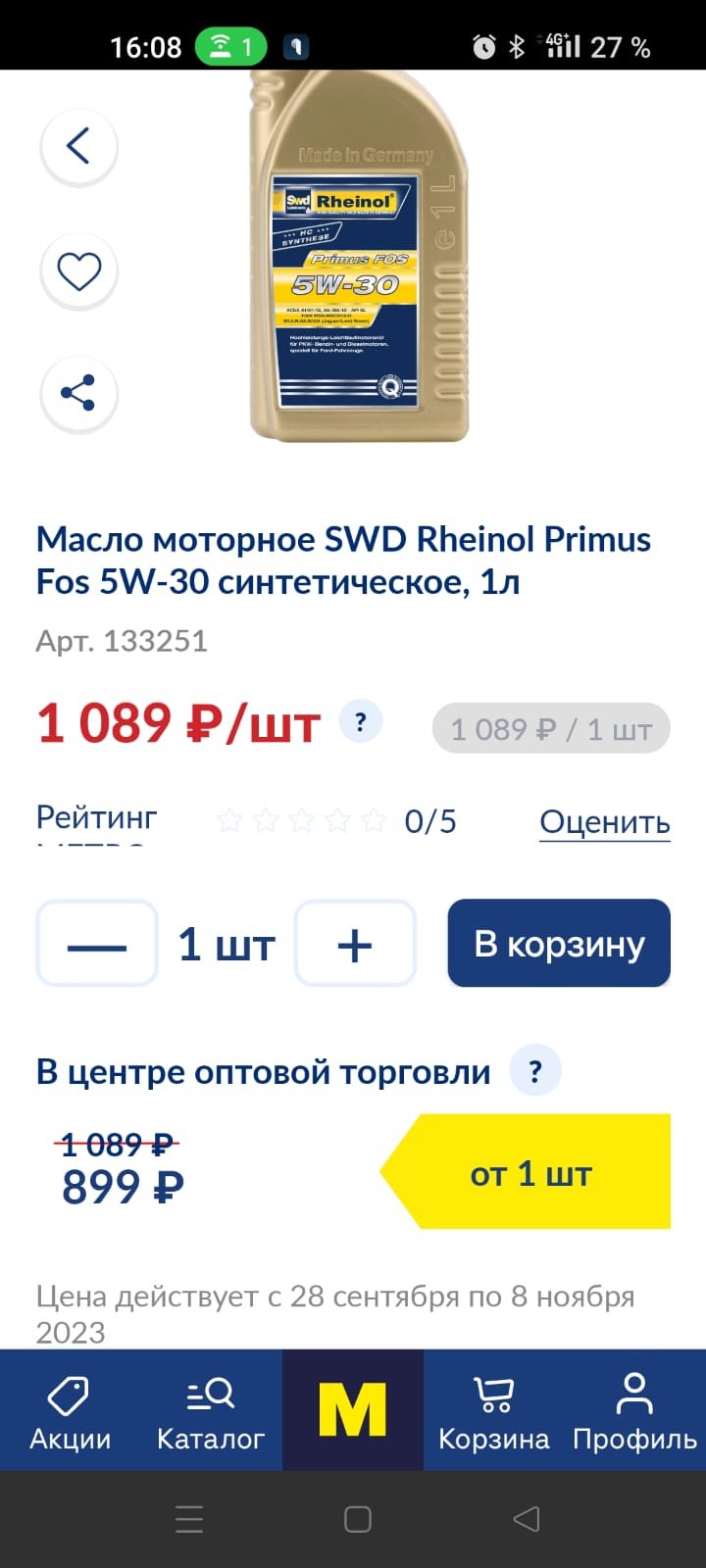
Task: Go to the Metro home tab
Action: [353, 1410]
